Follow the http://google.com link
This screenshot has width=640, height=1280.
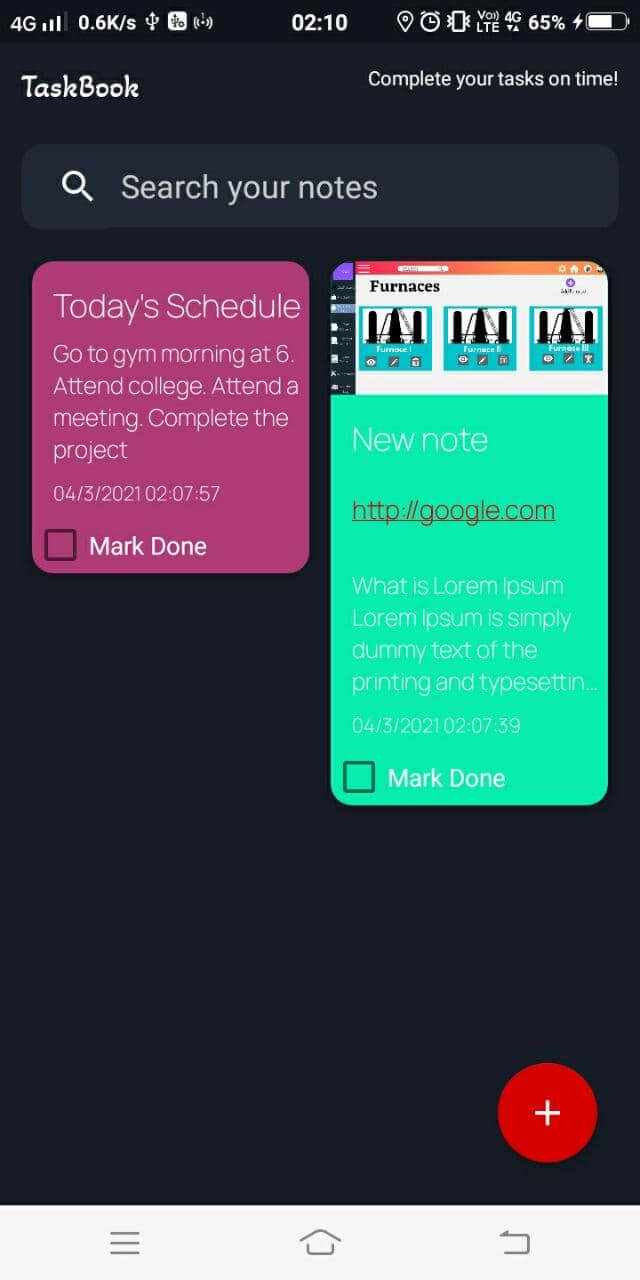(x=453, y=511)
